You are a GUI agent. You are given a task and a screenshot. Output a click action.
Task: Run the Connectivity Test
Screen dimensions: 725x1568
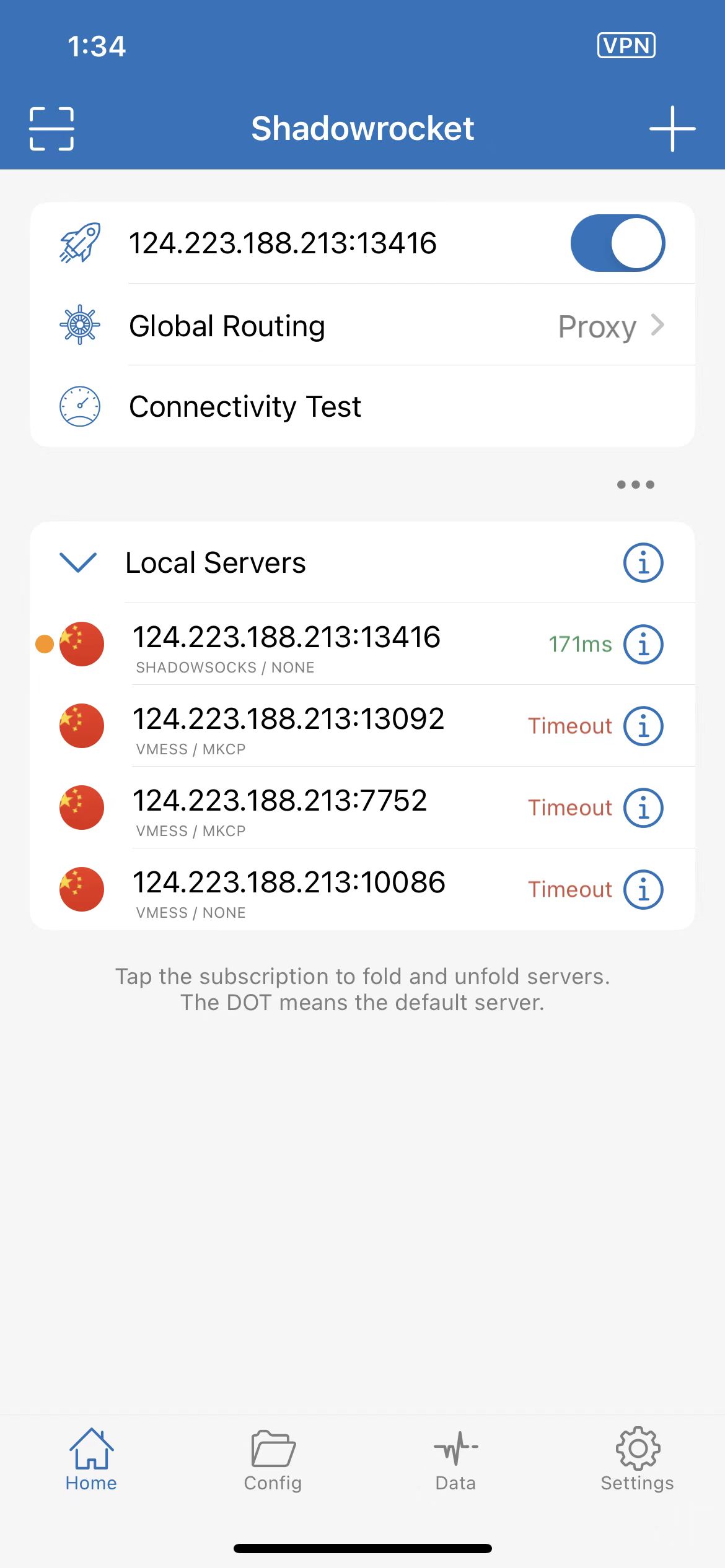click(245, 406)
